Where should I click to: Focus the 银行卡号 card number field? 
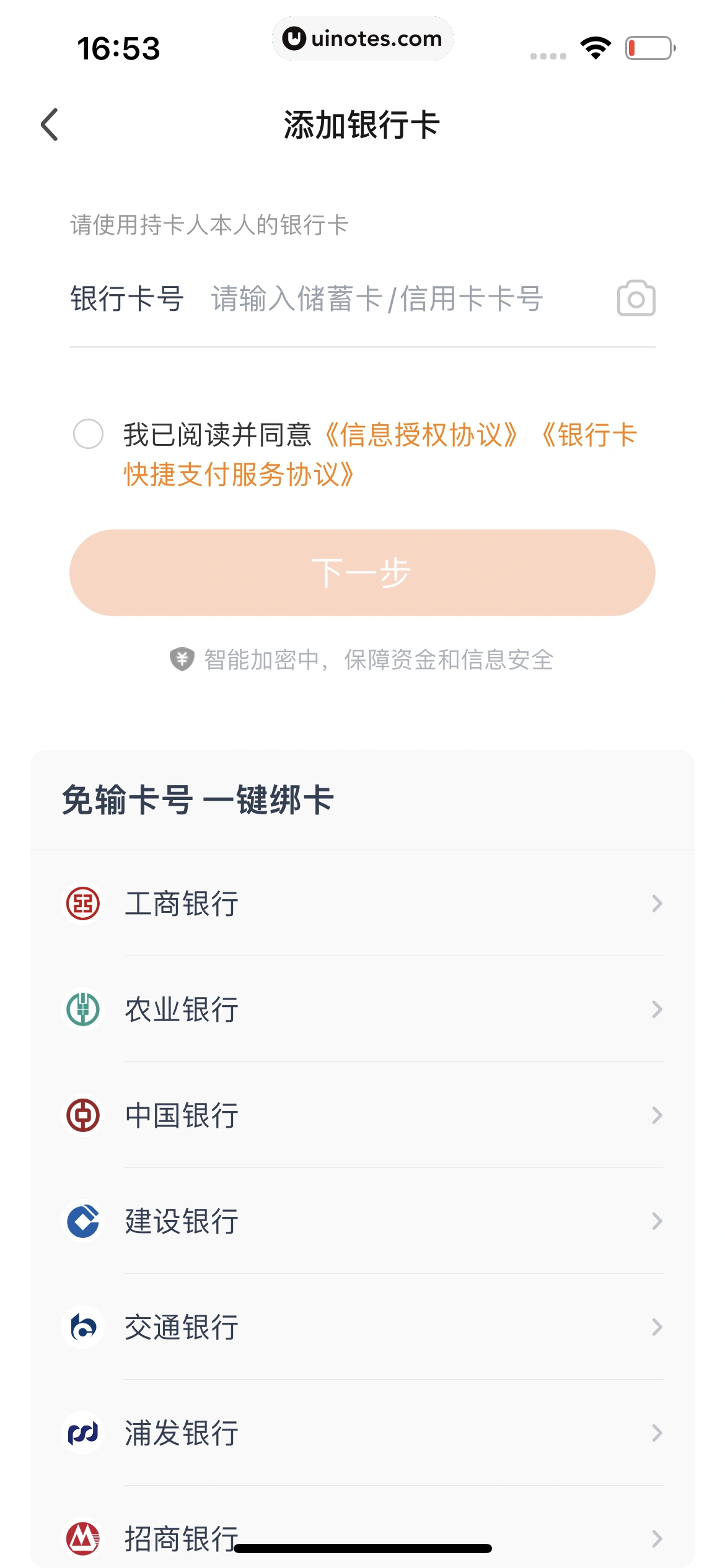pos(397,298)
